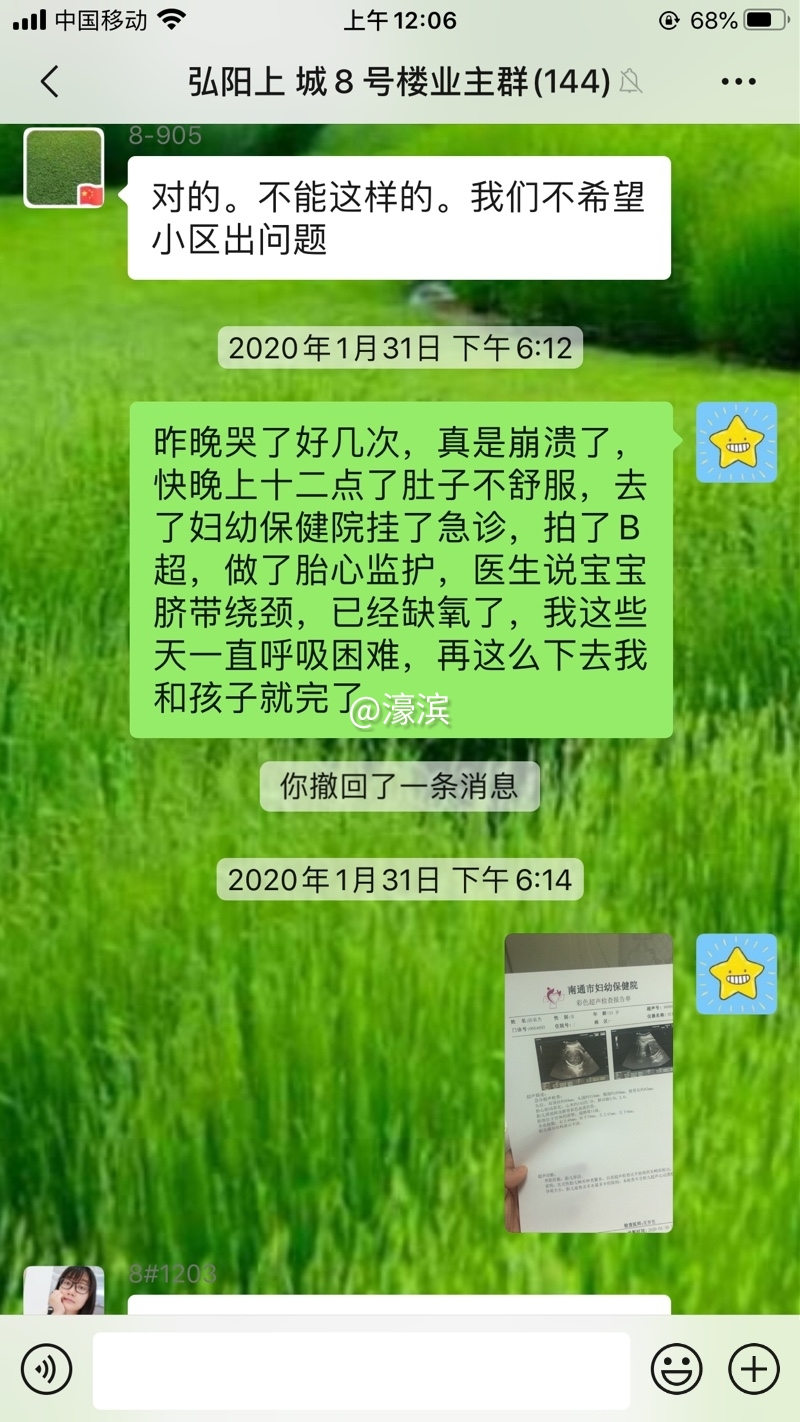Switch to voice message input mode
The image size is (800, 1422).
click(x=48, y=1369)
